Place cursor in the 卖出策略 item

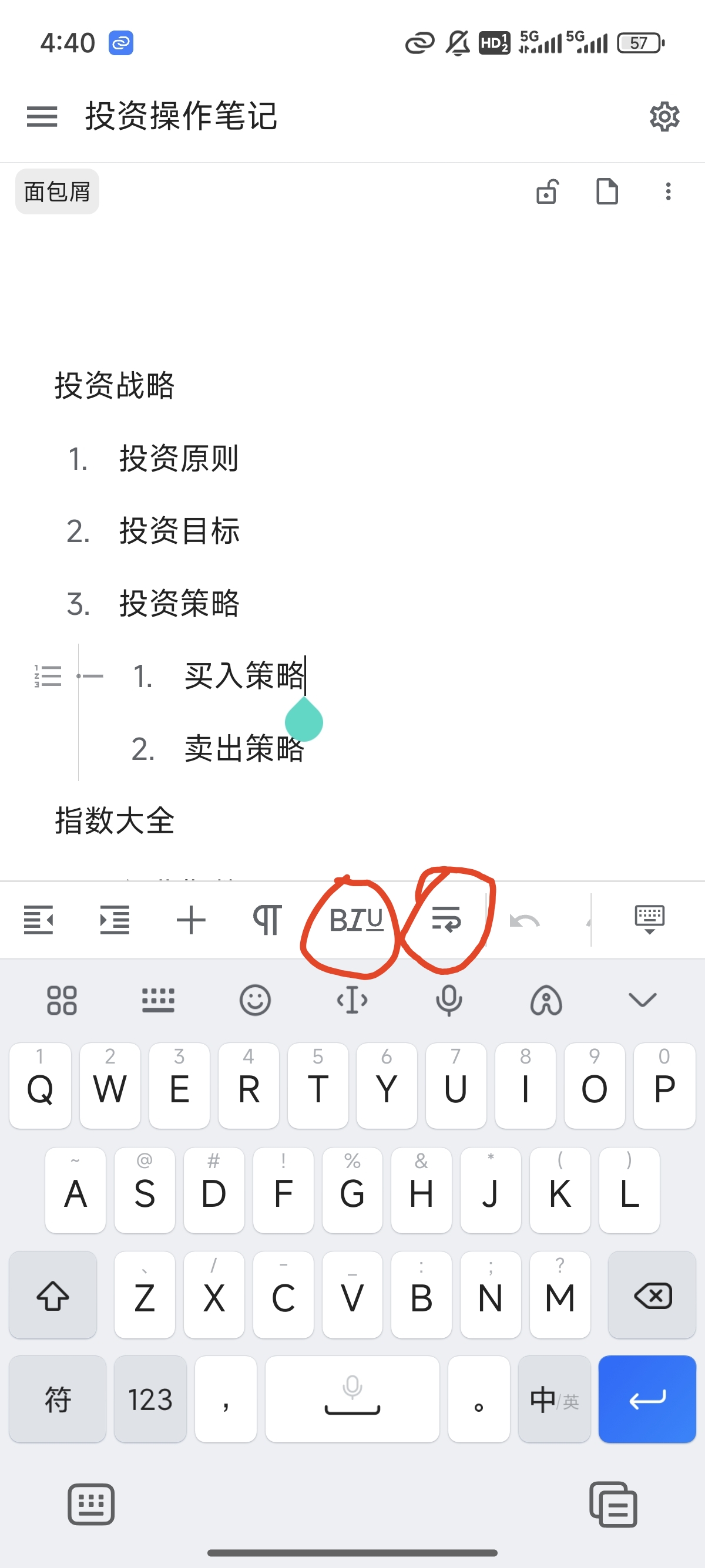point(244,749)
